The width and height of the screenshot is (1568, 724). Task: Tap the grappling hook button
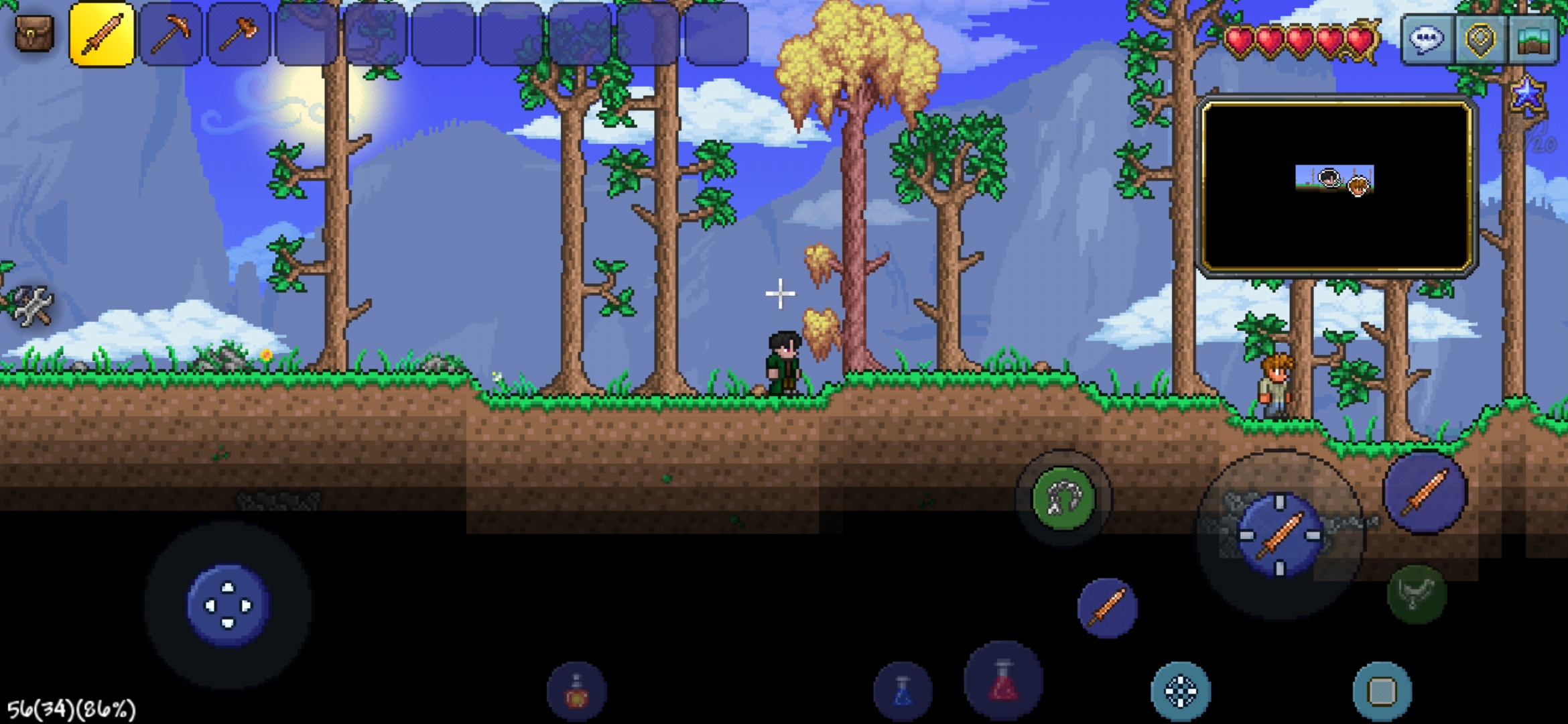coord(1063,498)
